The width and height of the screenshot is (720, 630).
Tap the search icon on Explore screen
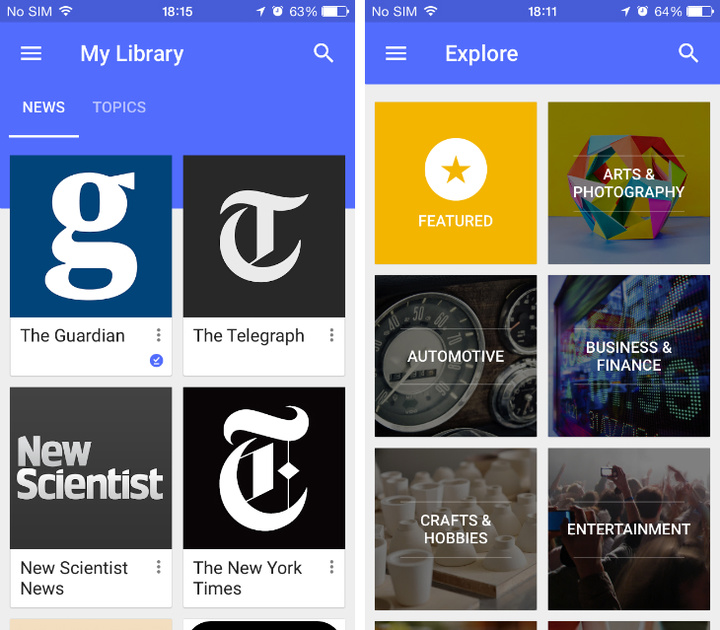(x=688, y=54)
